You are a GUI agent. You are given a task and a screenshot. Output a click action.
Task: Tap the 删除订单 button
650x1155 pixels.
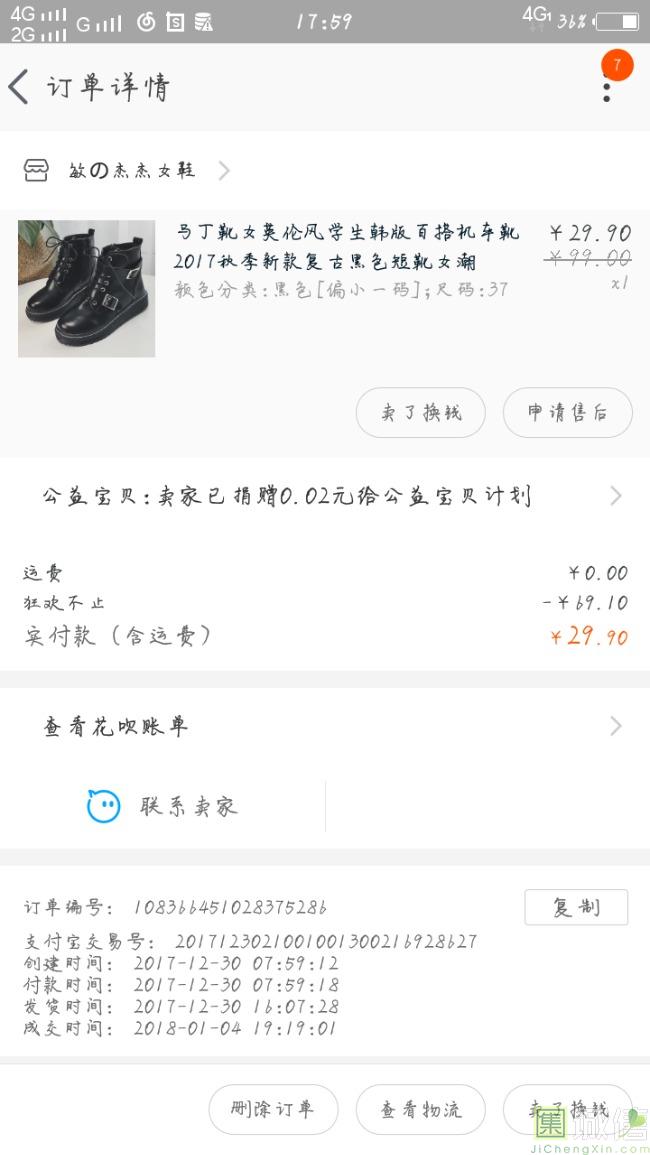point(273,1109)
